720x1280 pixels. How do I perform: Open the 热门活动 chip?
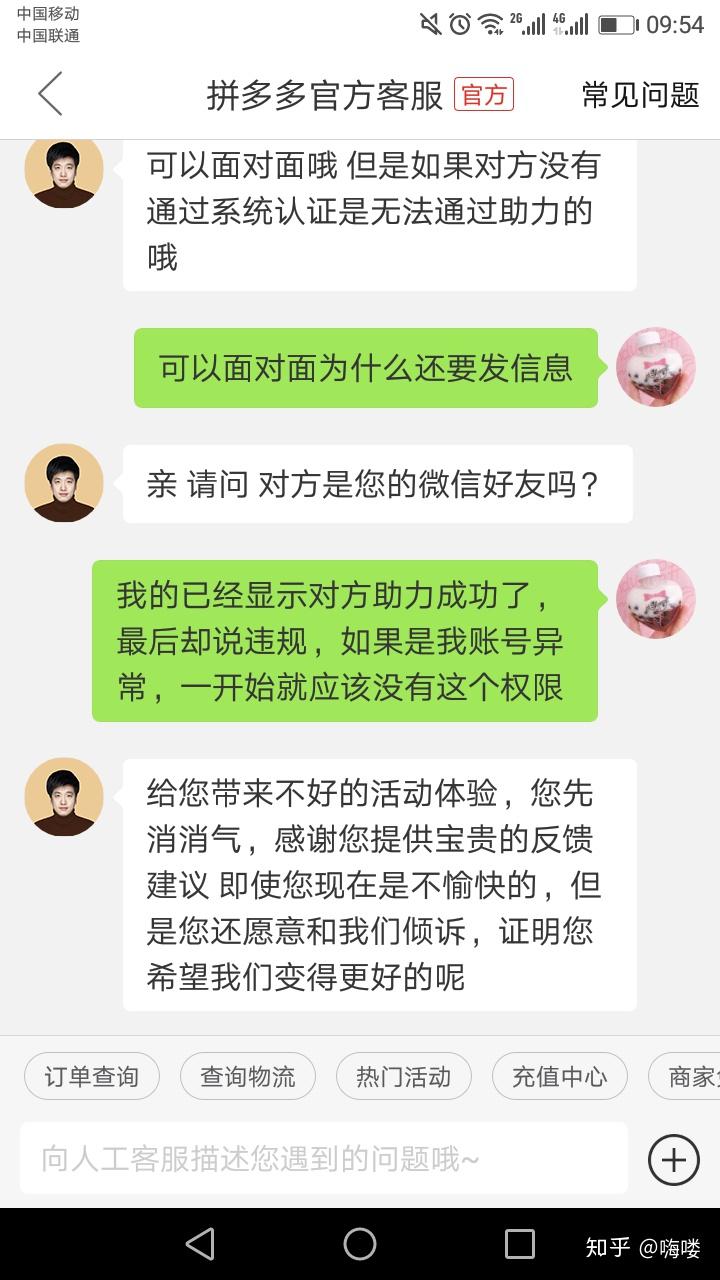tap(404, 1076)
